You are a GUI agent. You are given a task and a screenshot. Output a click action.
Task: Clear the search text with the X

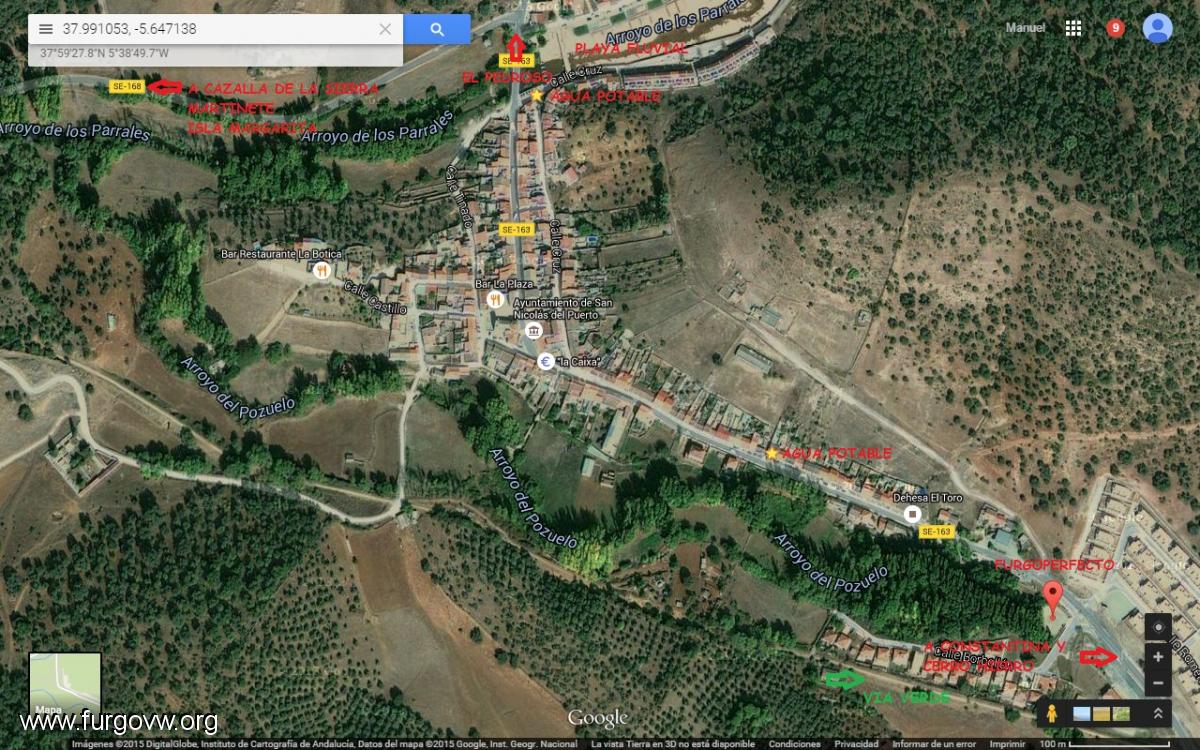pos(385,29)
